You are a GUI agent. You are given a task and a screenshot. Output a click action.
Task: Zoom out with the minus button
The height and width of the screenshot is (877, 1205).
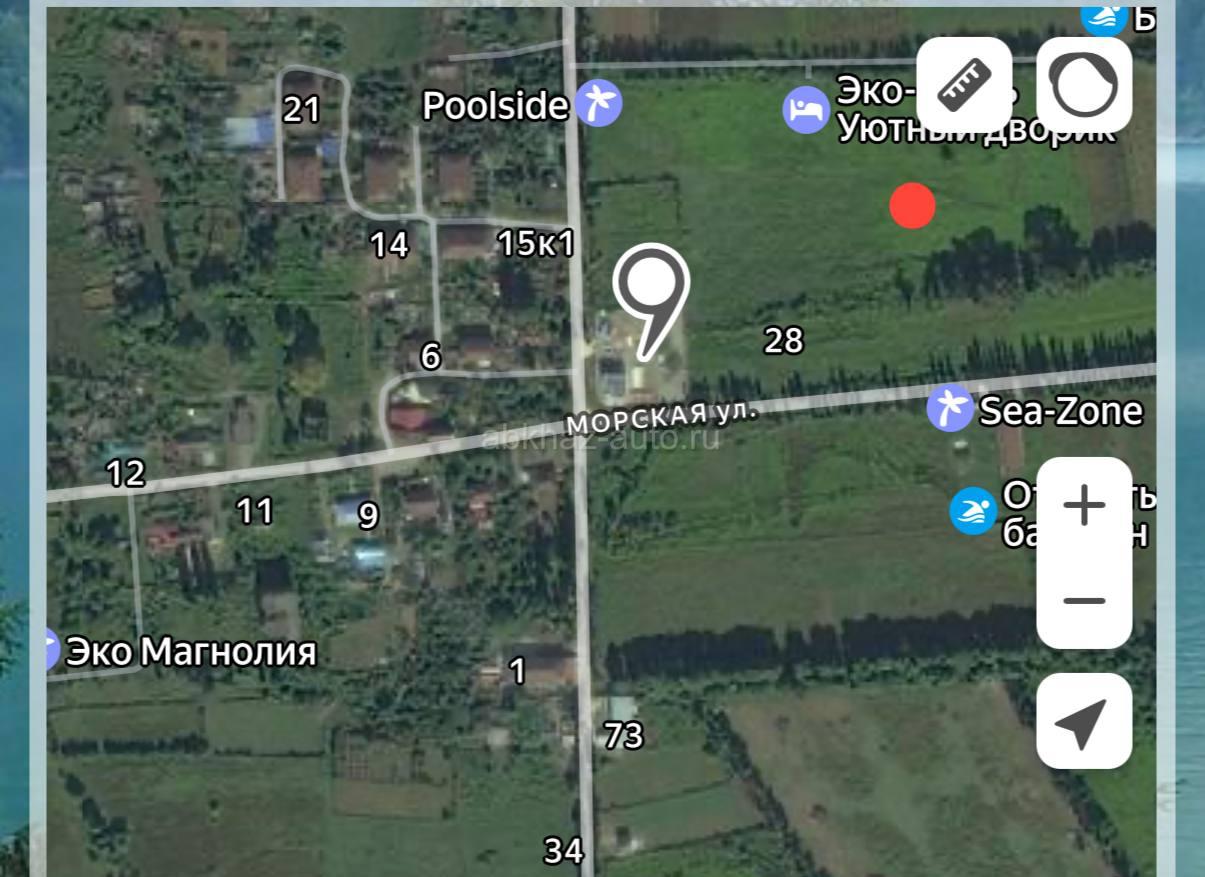point(1084,601)
